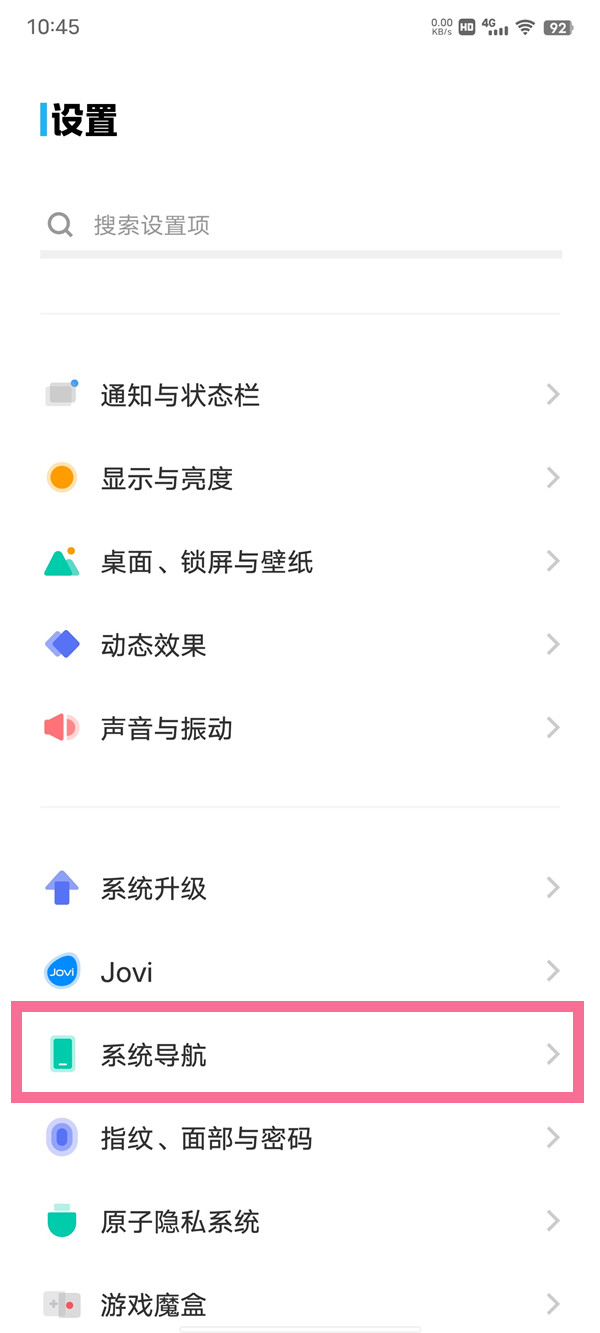Check 系统升级 for updates
Viewport: 600px width, 1333px height.
tap(300, 888)
